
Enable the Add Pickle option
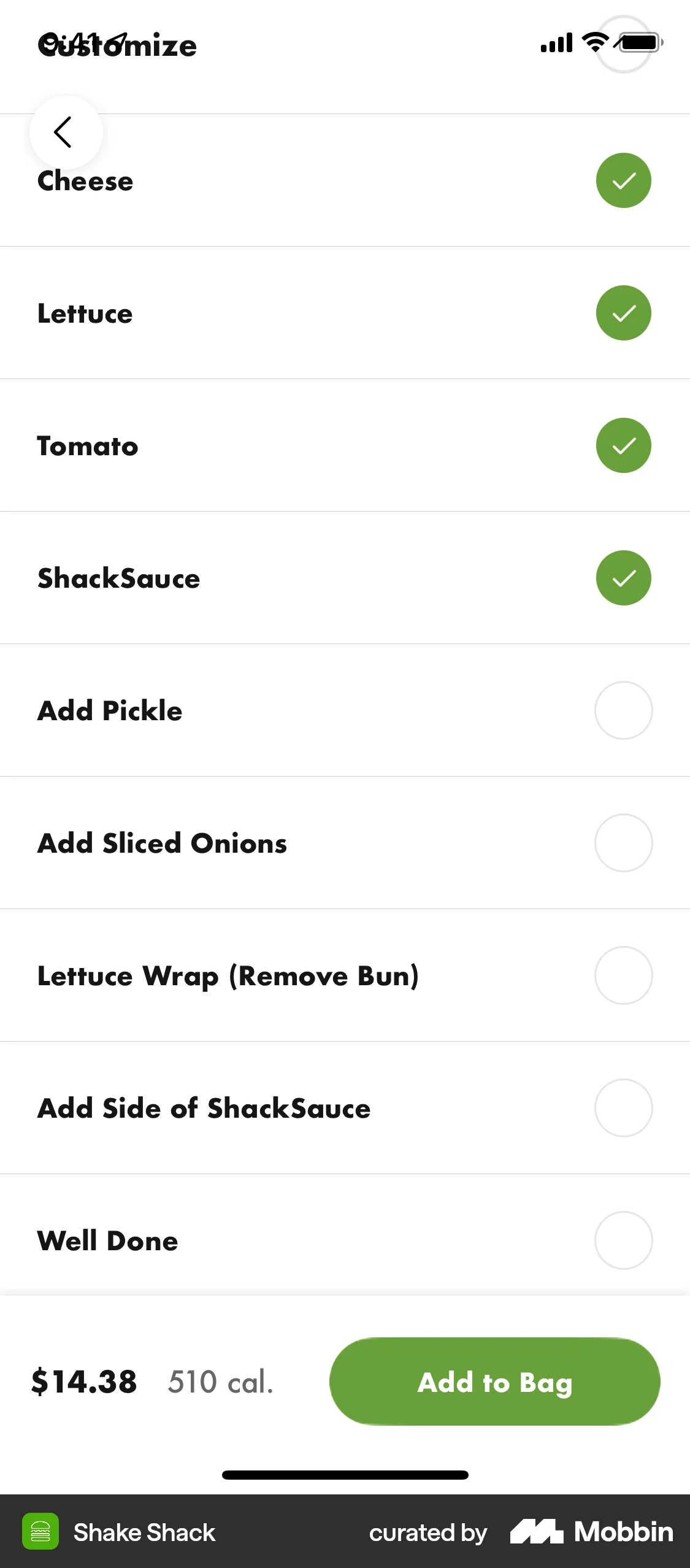(623, 710)
